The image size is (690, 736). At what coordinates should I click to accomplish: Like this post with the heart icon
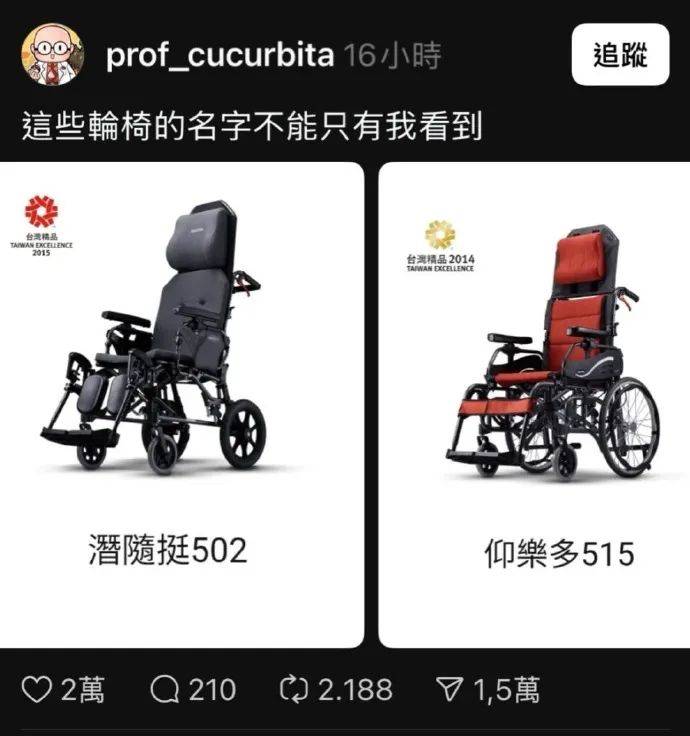[38, 689]
